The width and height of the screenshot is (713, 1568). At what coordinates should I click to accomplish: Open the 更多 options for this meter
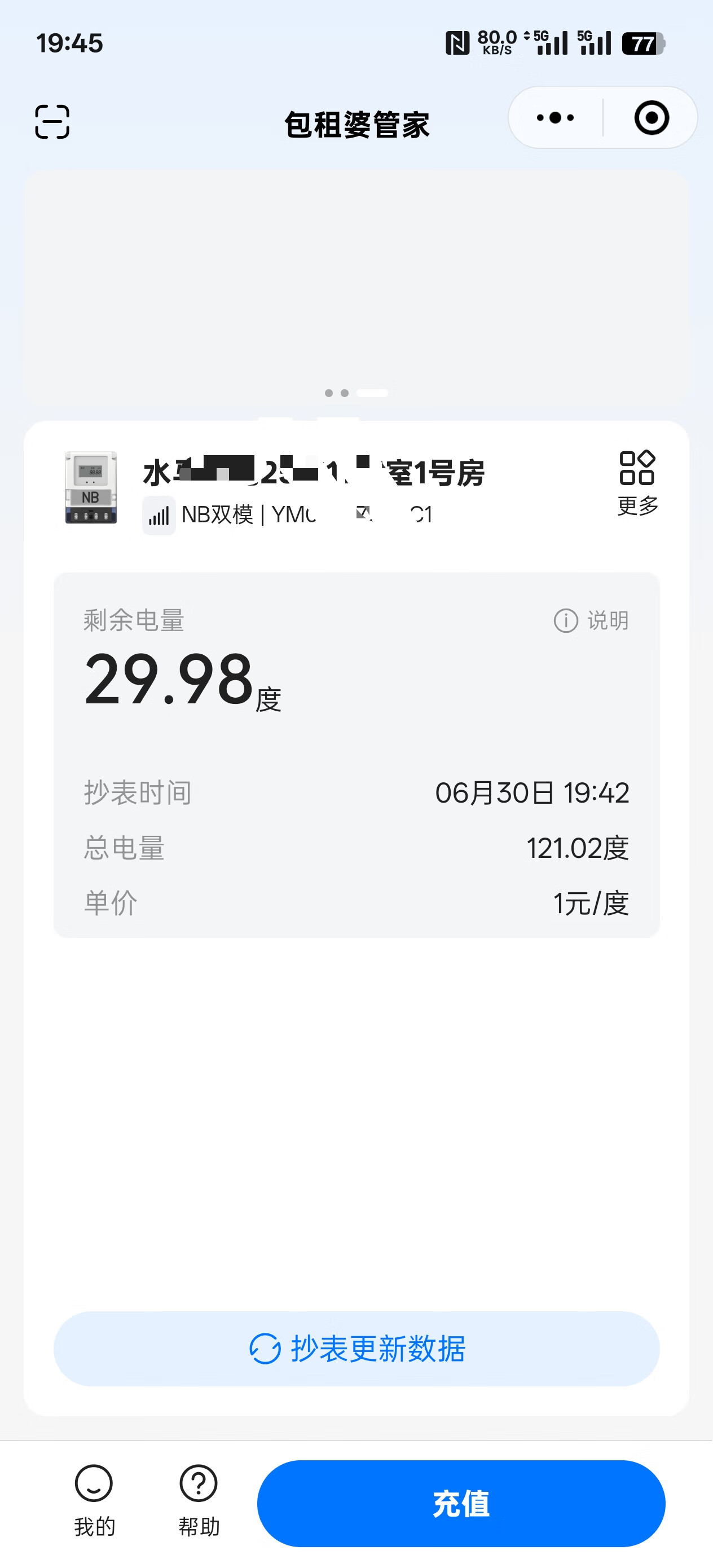coord(637,483)
